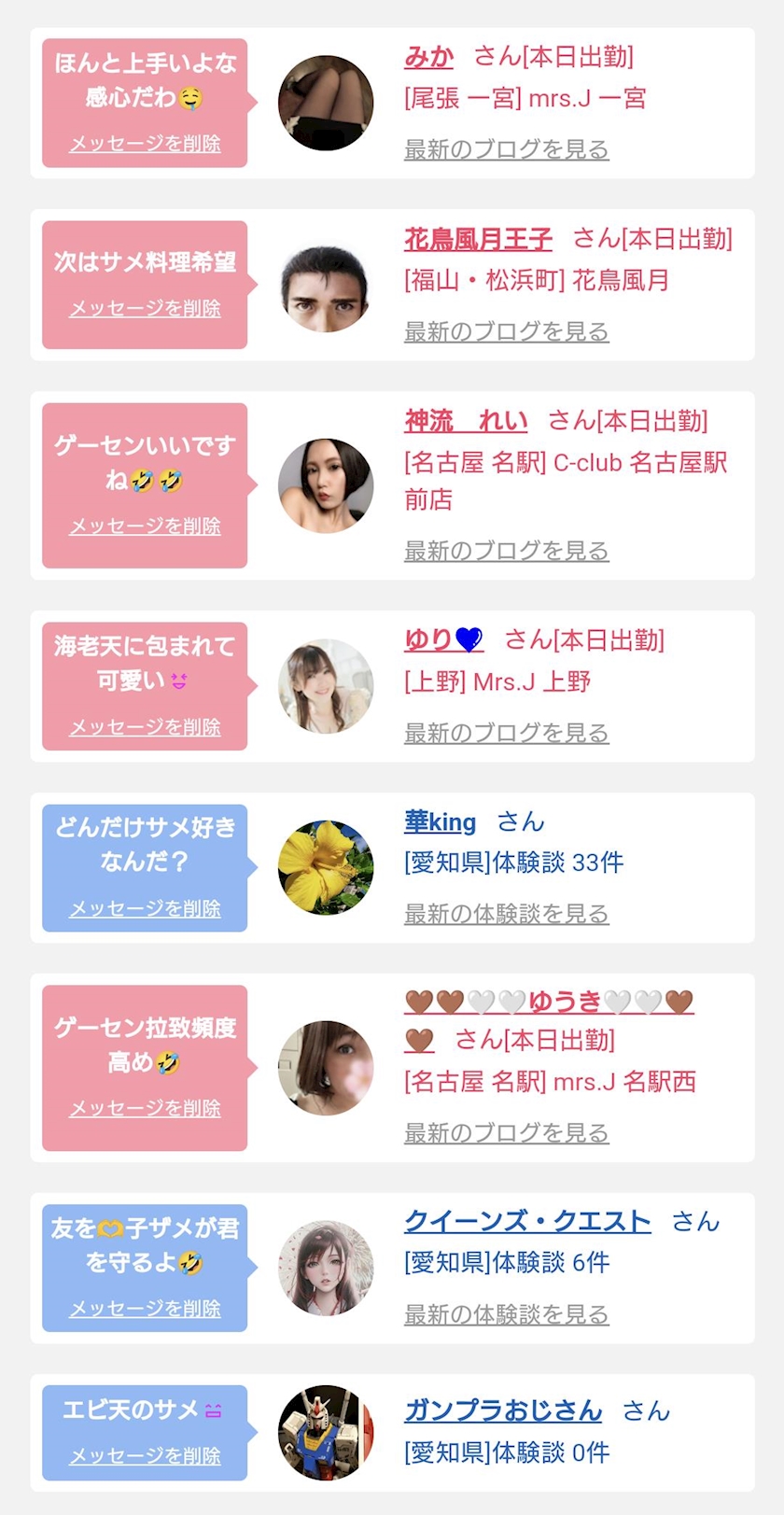Delete the 海老天に包まれて可愛い message
Viewport: 784px width, 1515px height.
point(145,727)
